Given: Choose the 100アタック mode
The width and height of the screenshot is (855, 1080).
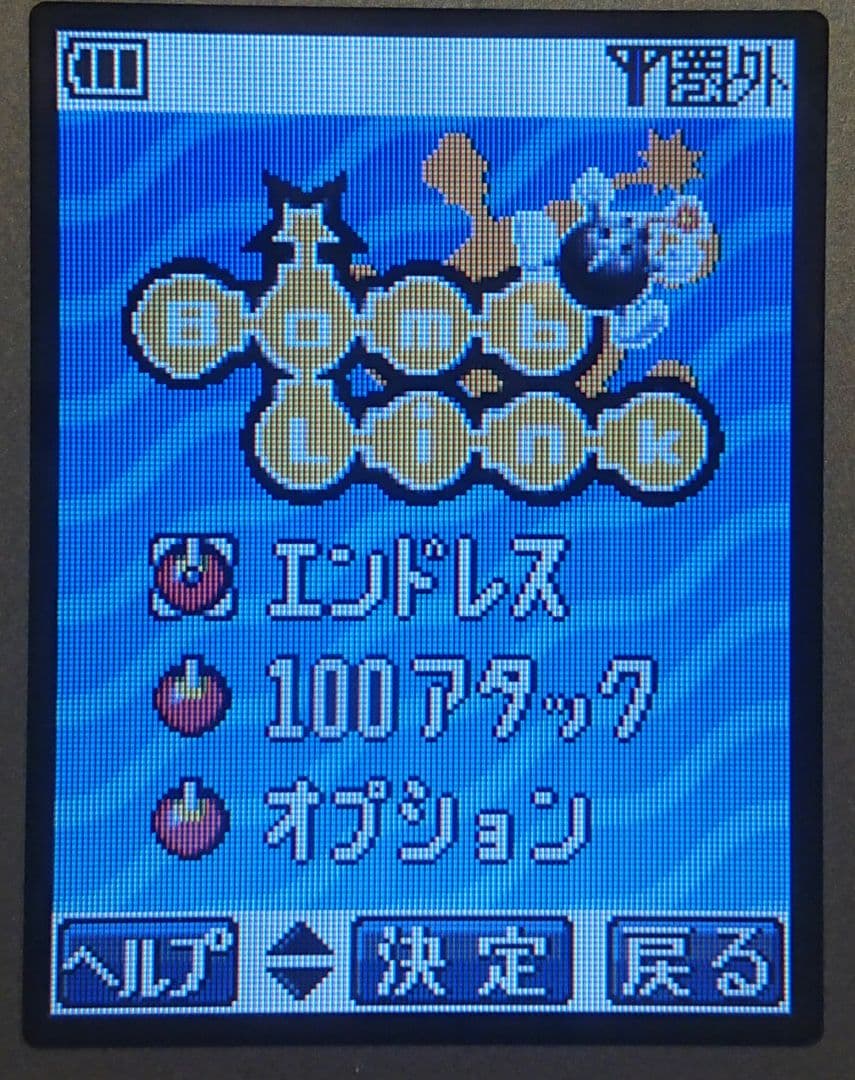Looking at the screenshot, I should click(x=458, y=696).
